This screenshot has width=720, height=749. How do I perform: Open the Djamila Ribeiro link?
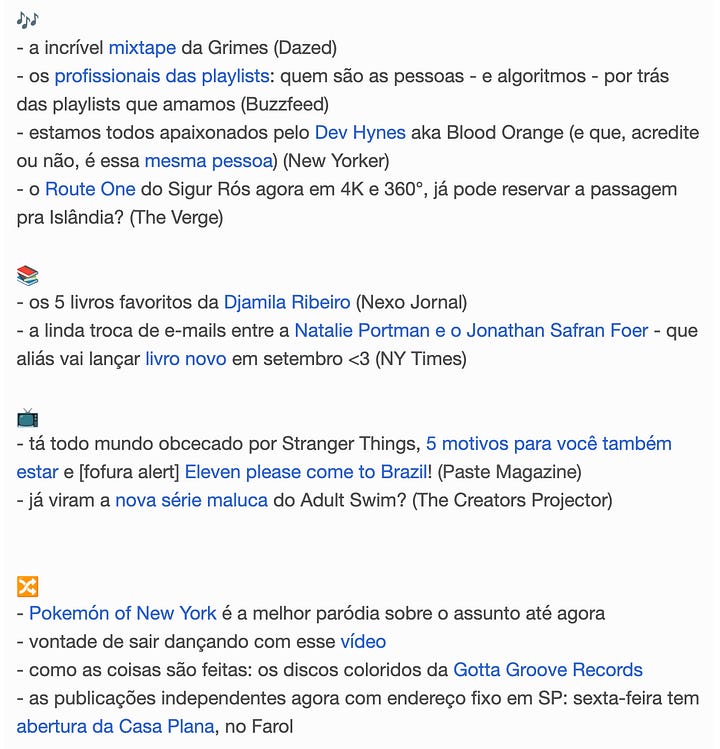pyautogui.click(x=287, y=302)
